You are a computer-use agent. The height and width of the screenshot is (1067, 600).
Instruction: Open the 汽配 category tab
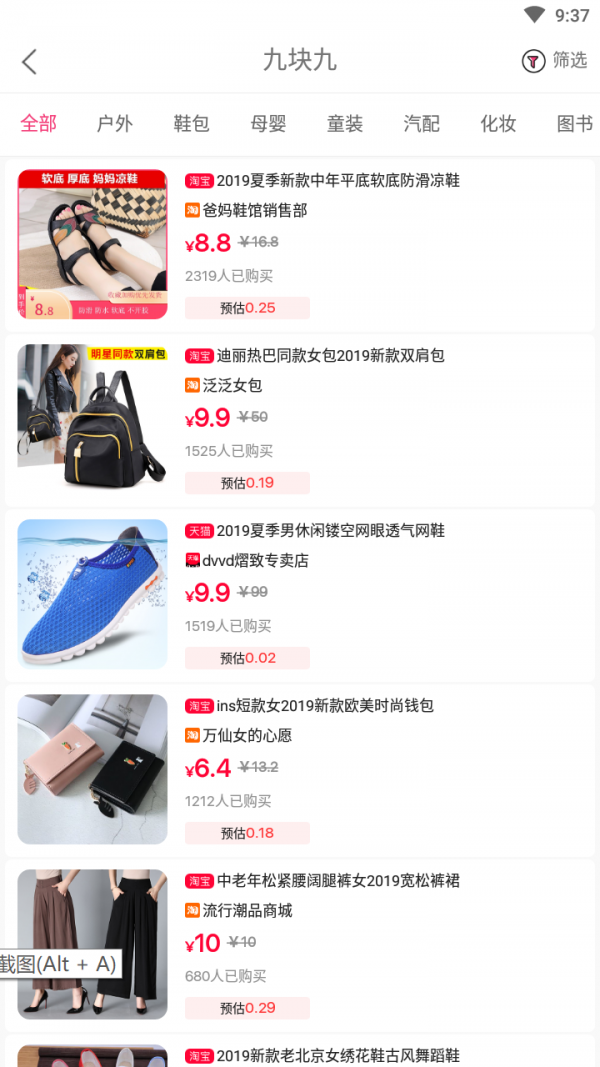point(421,124)
